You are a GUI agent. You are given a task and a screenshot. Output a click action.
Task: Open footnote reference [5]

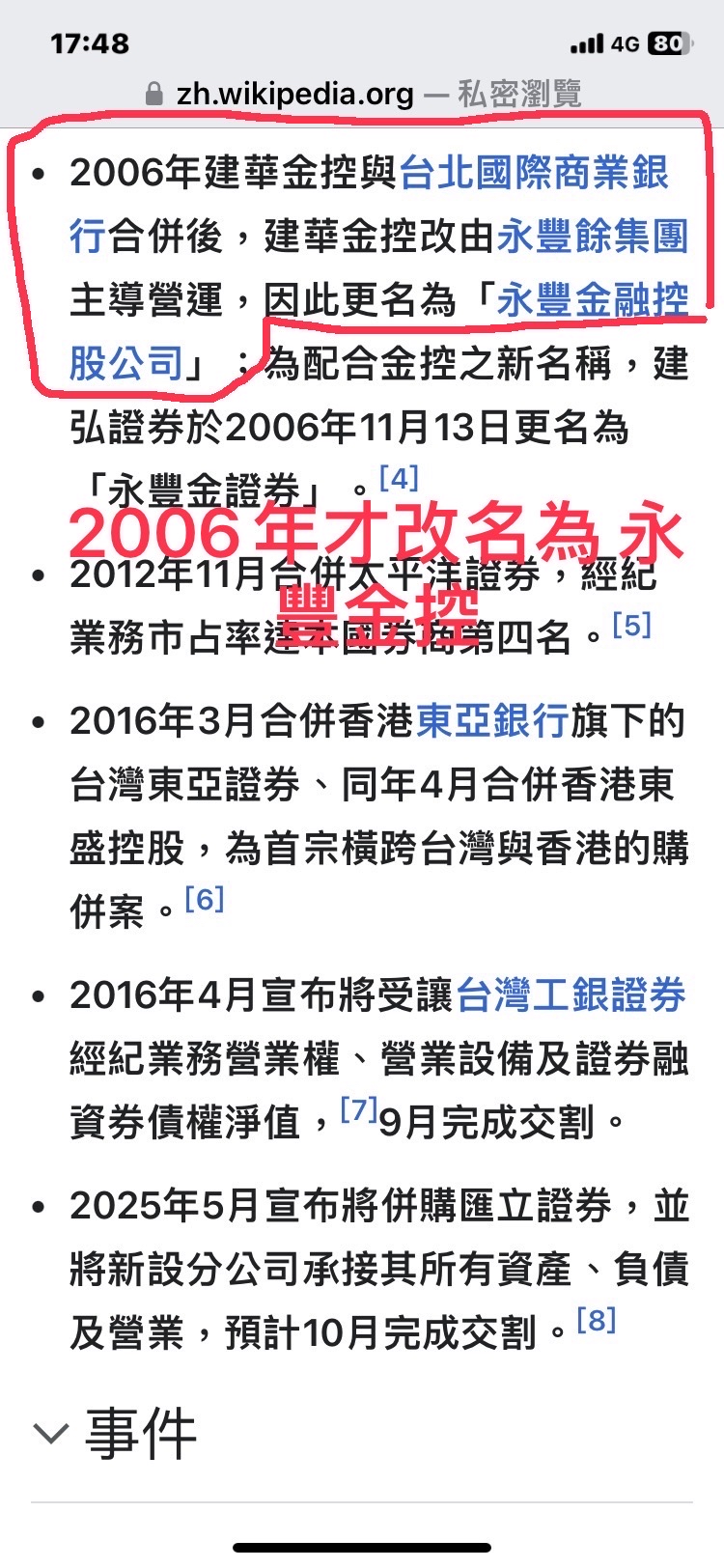coord(631,626)
